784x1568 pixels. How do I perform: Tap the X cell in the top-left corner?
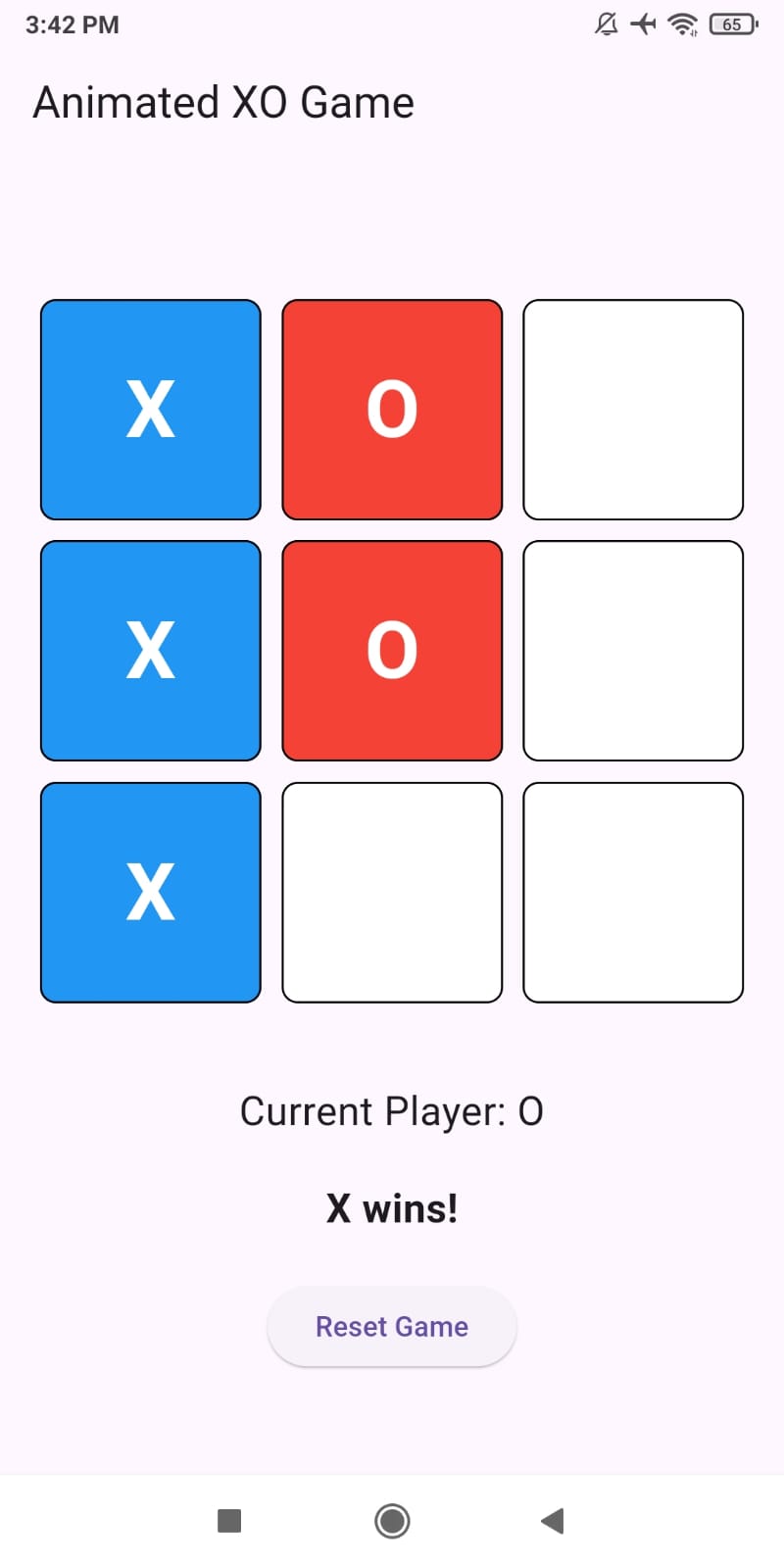pyautogui.click(x=151, y=410)
